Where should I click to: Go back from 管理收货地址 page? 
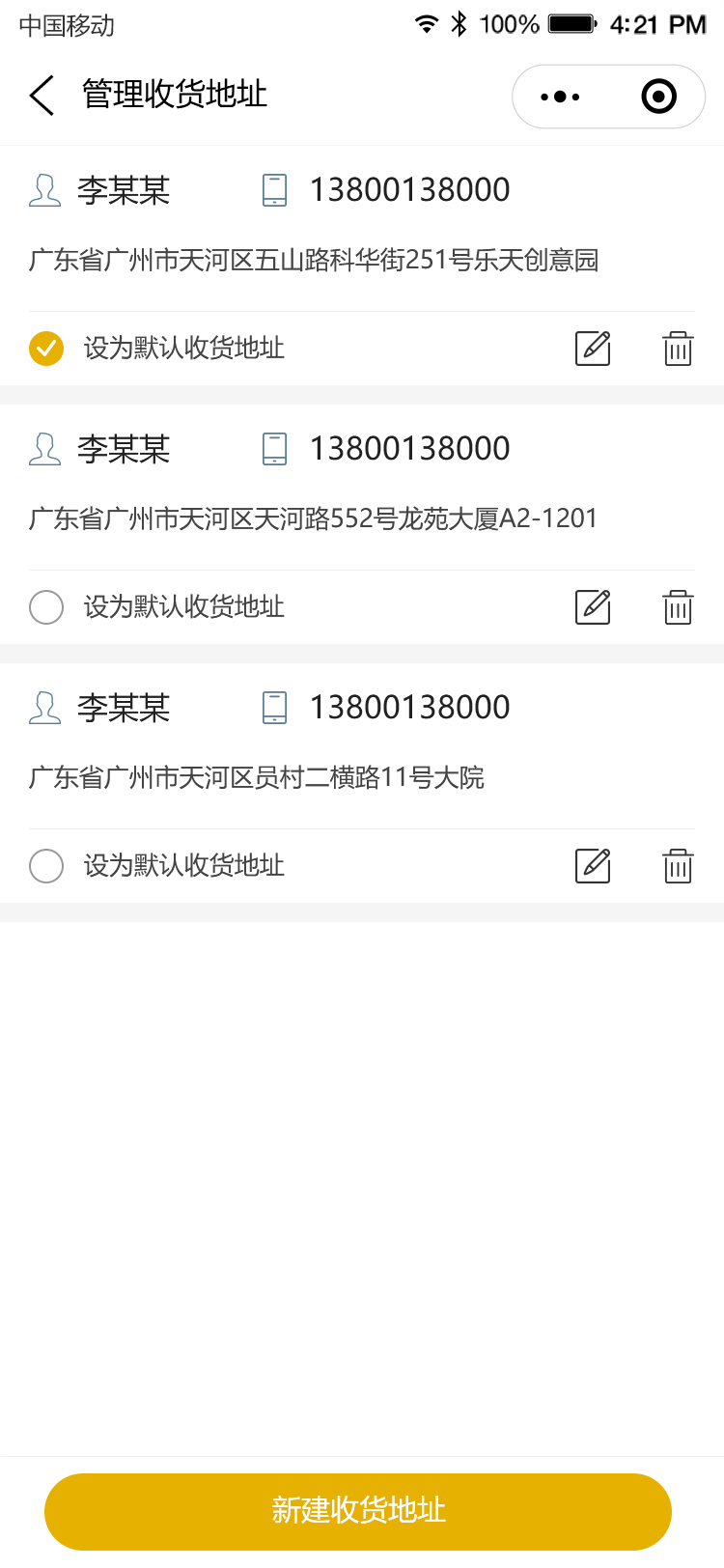[42, 96]
